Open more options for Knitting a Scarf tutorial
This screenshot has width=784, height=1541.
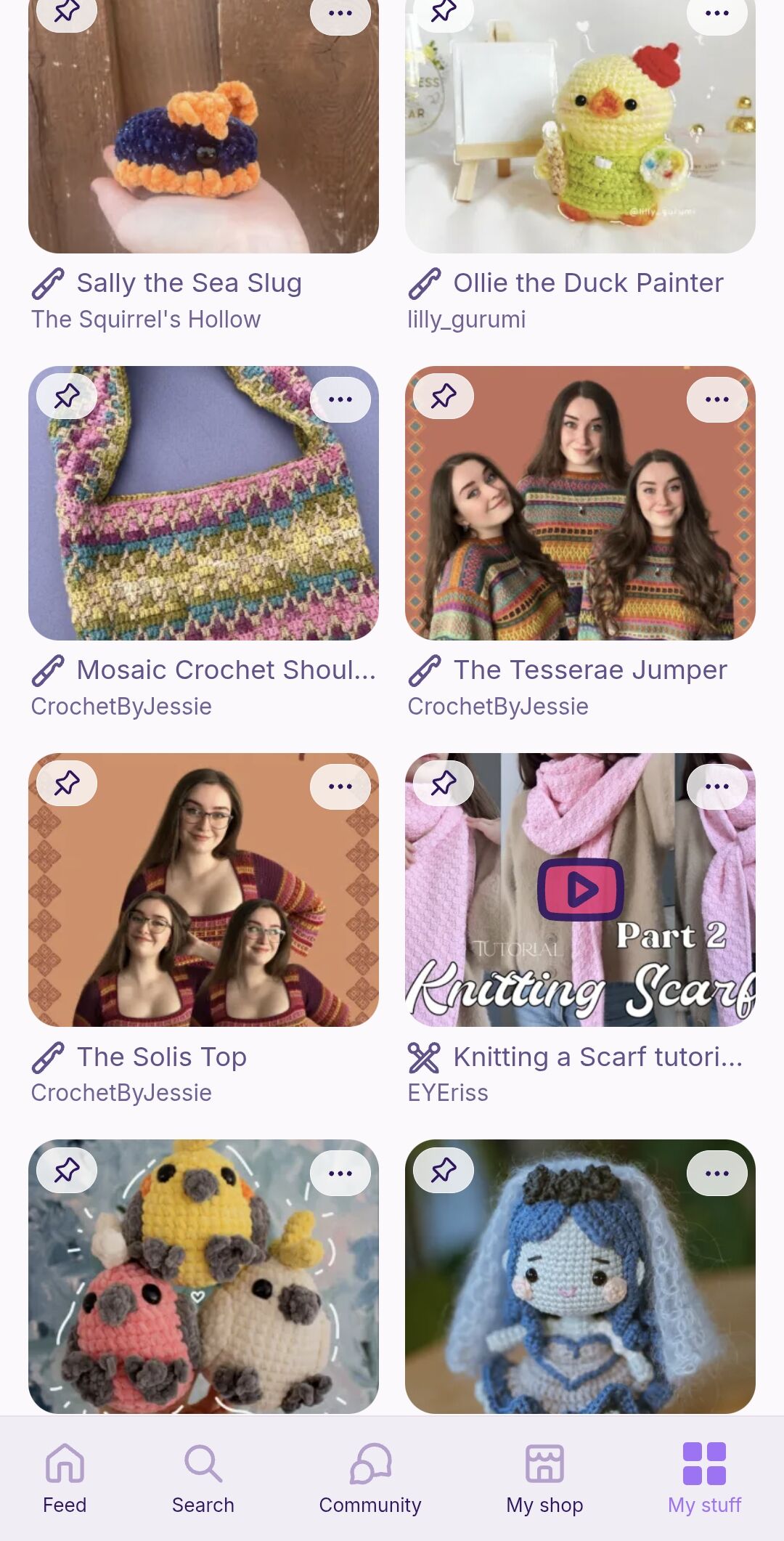717,786
